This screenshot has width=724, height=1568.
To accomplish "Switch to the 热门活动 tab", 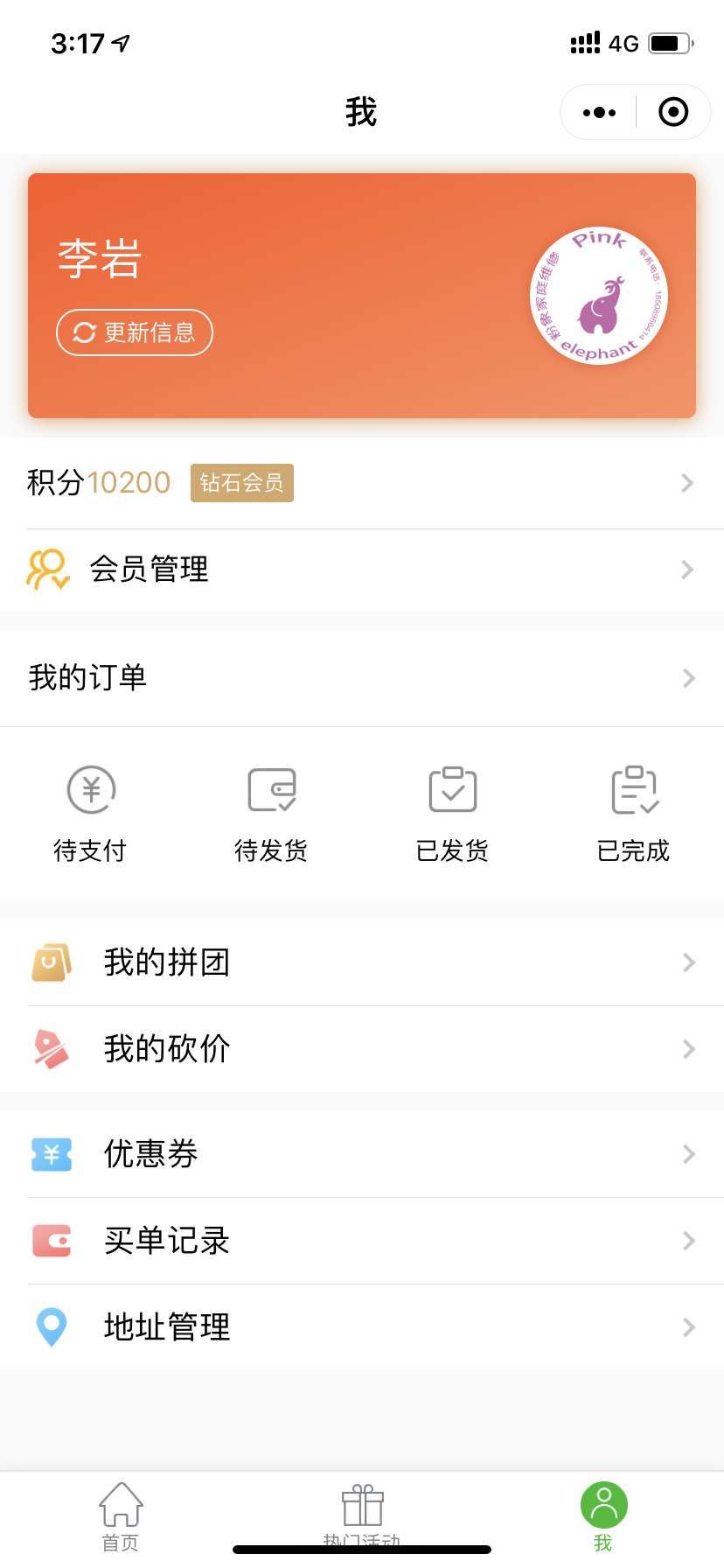I will pos(362,1516).
